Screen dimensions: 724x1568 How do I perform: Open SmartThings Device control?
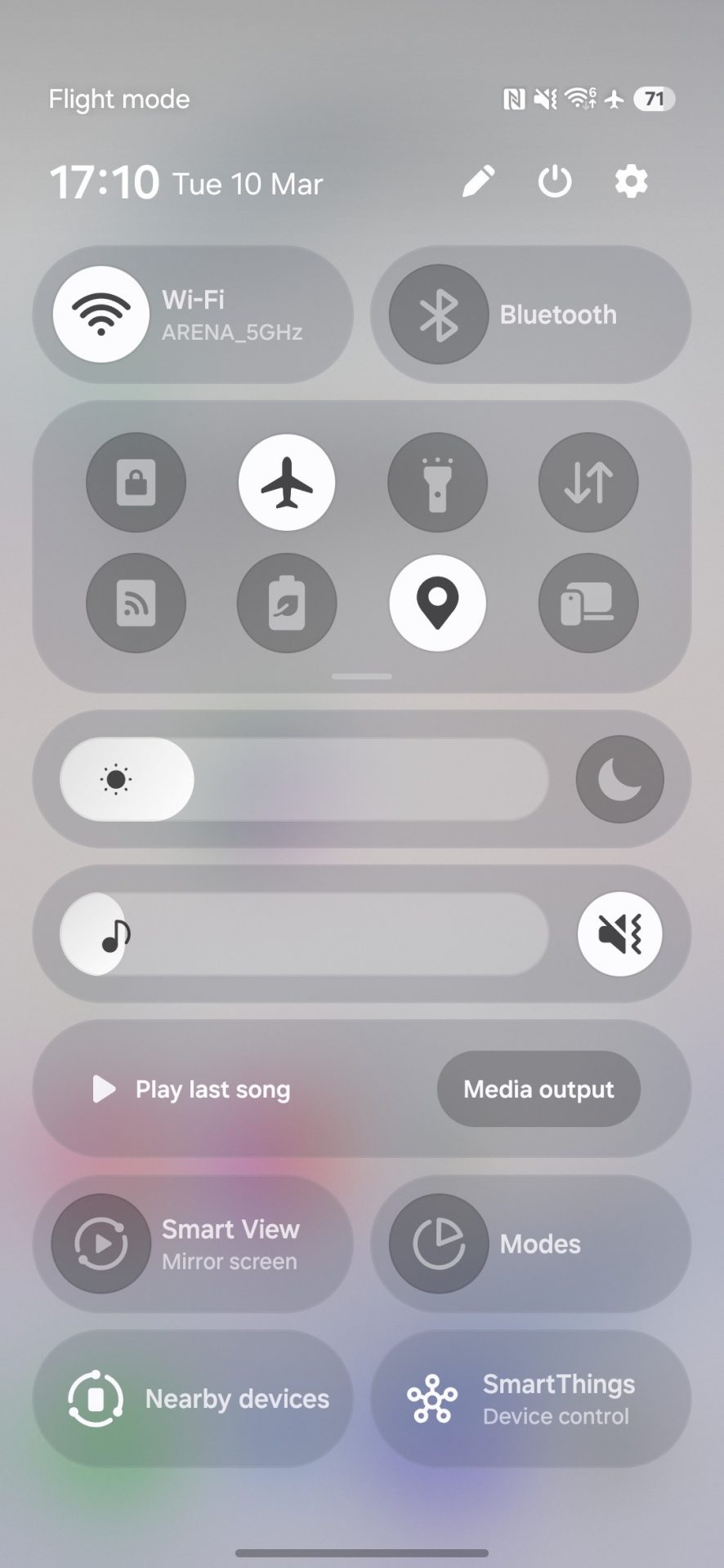(x=531, y=1399)
